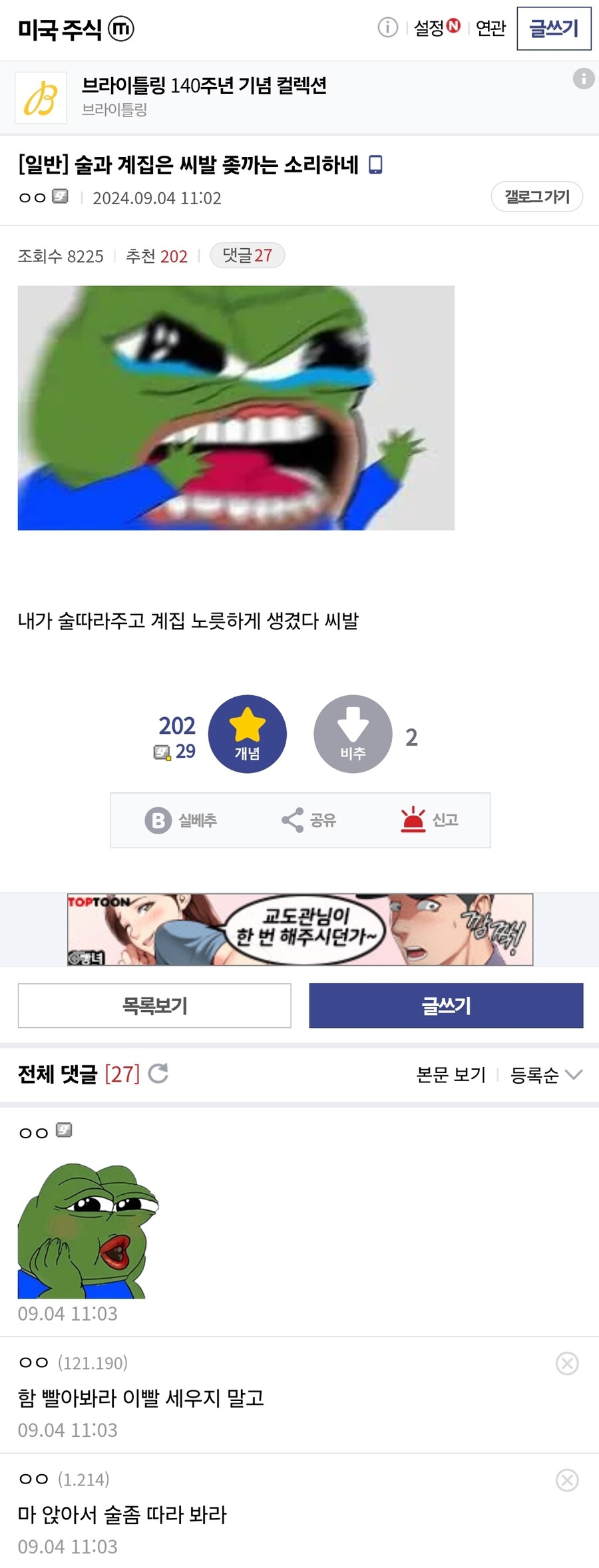Open the TOPTOON banner ad
The height and width of the screenshot is (1568, 599).
[x=299, y=929]
